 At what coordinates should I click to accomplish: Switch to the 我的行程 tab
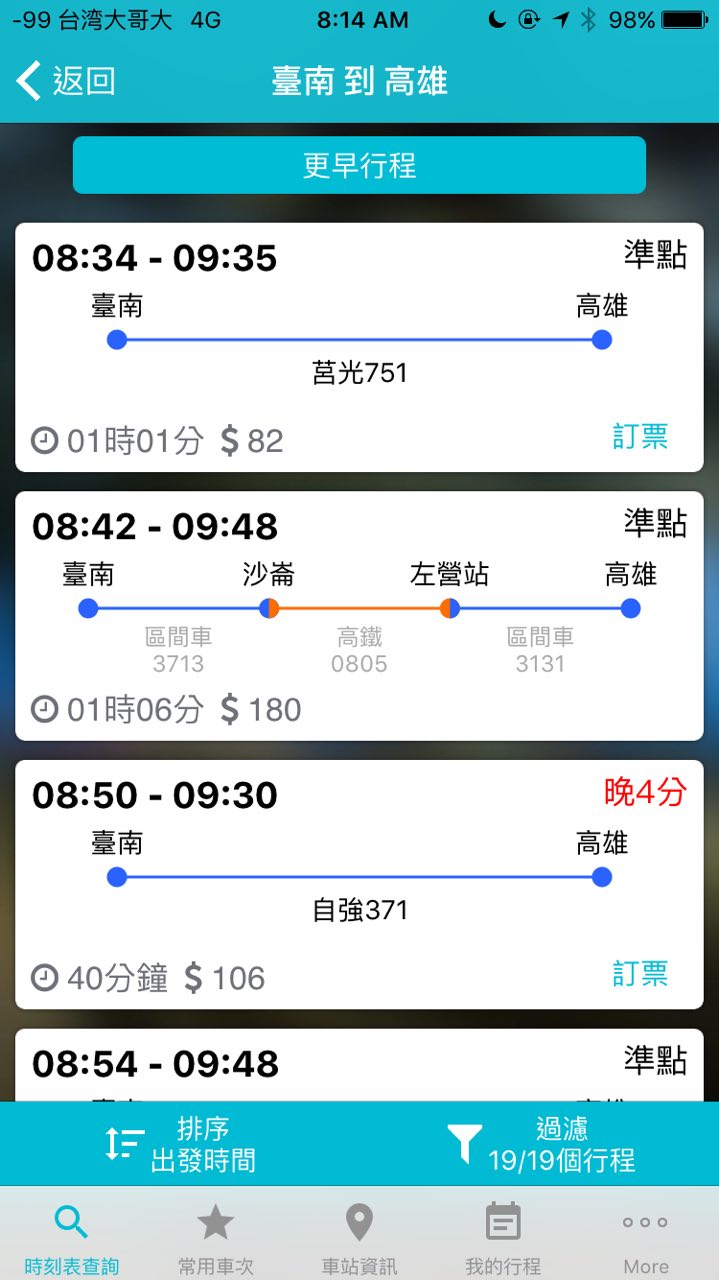[503, 1238]
